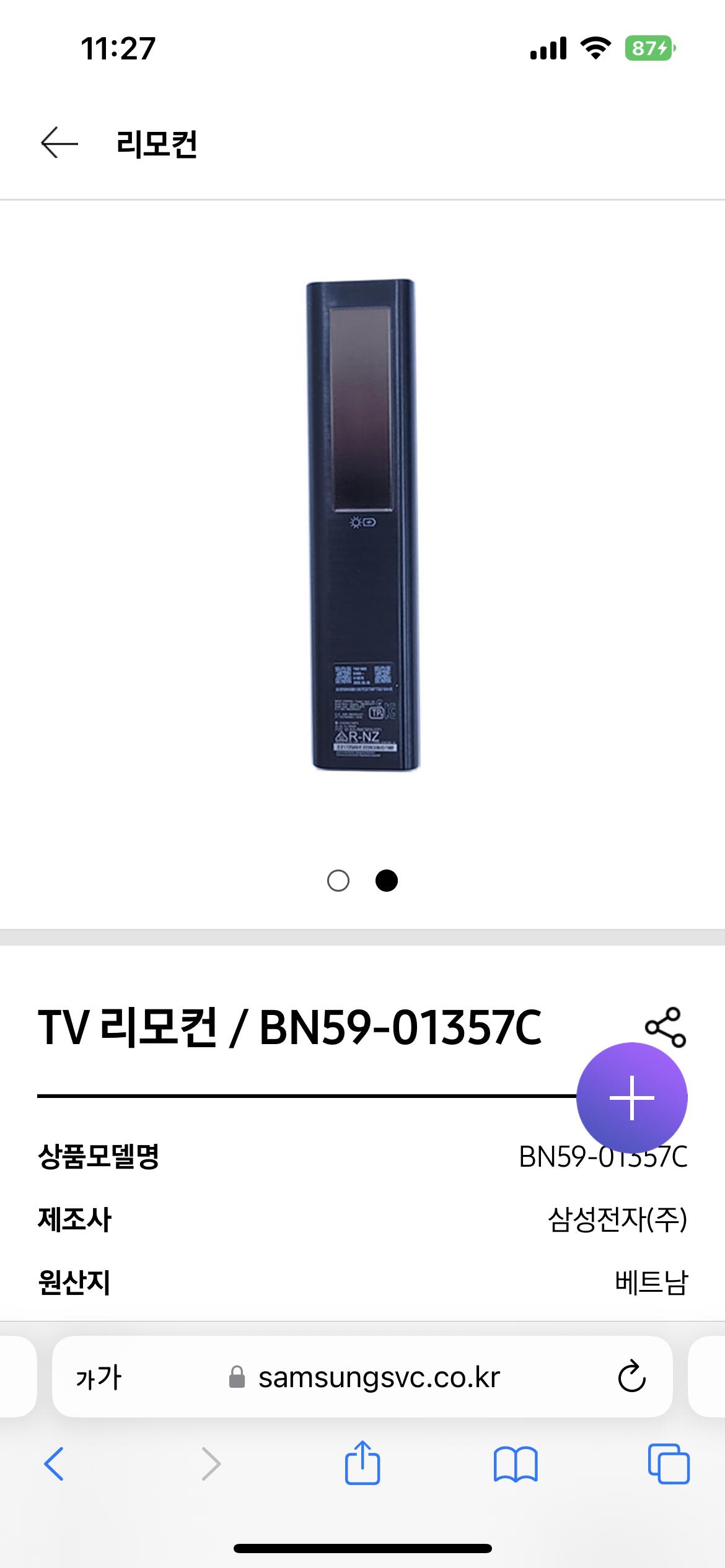Open the purple plus floating button
The image size is (725, 1568).
pos(631,1097)
